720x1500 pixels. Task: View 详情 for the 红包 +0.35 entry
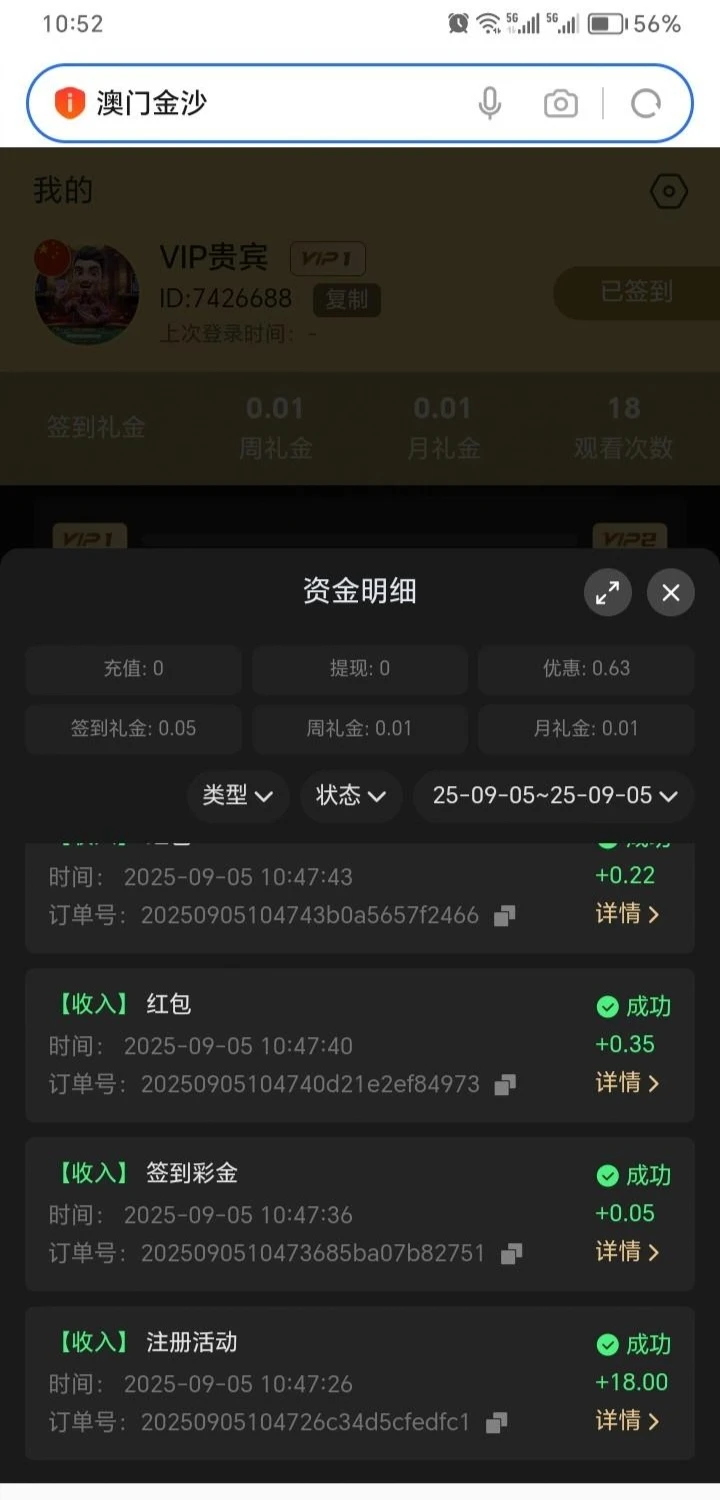point(627,1082)
